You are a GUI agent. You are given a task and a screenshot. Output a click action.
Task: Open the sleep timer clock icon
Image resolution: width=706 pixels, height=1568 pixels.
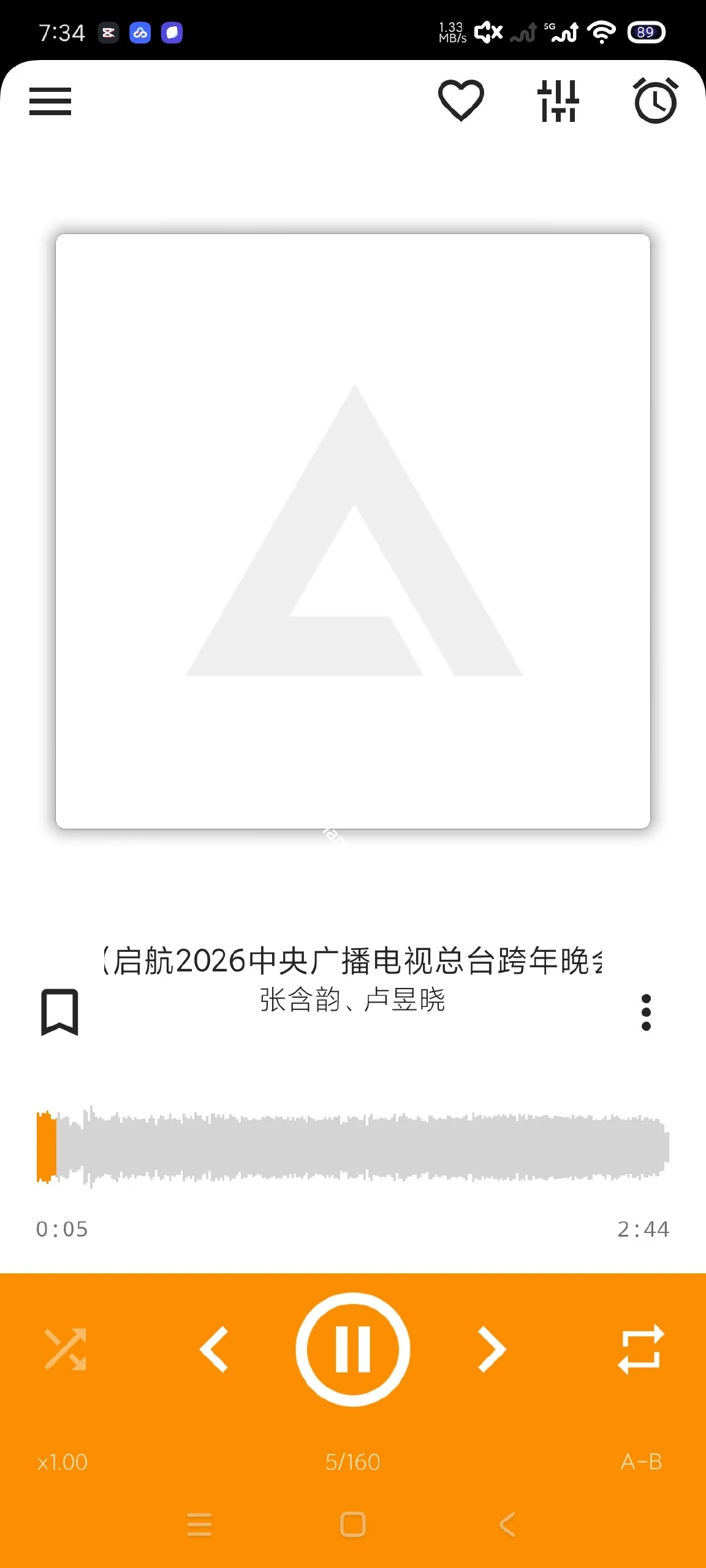(x=655, y=102)
